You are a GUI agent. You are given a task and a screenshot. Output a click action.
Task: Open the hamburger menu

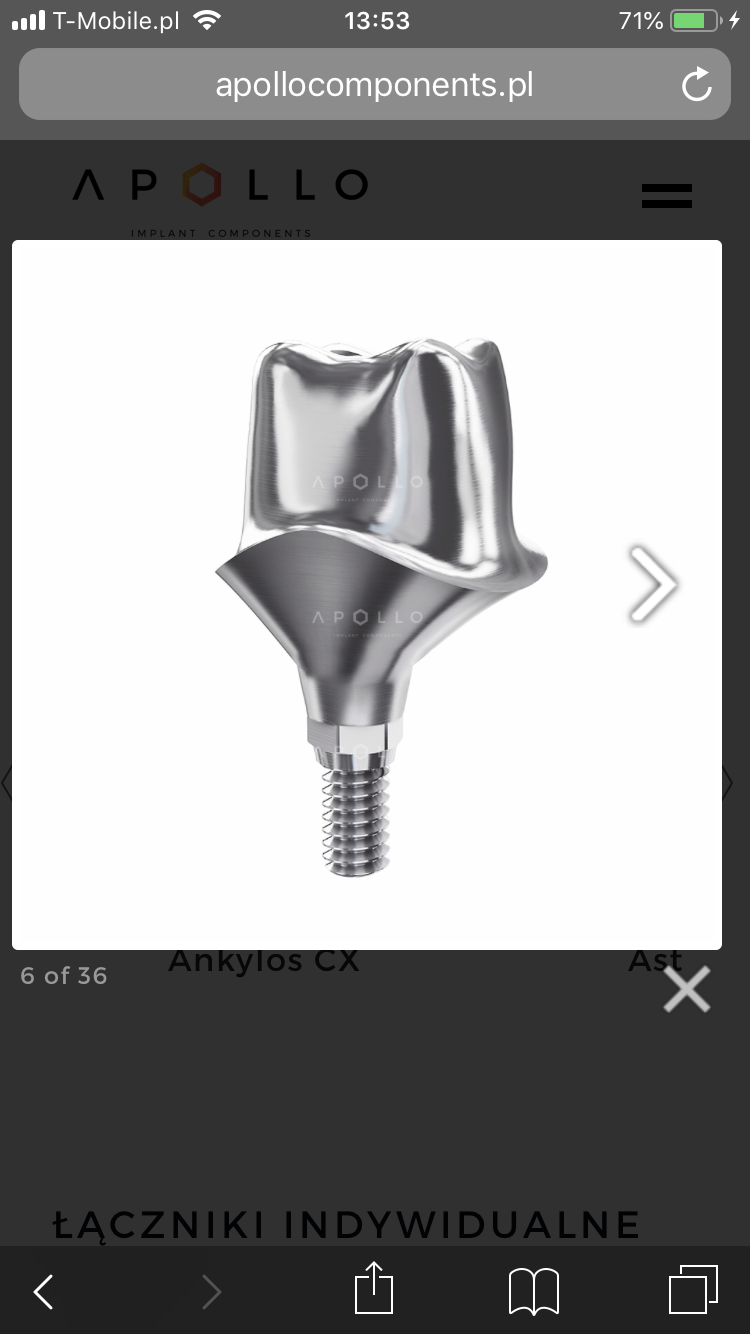(667, 195)
